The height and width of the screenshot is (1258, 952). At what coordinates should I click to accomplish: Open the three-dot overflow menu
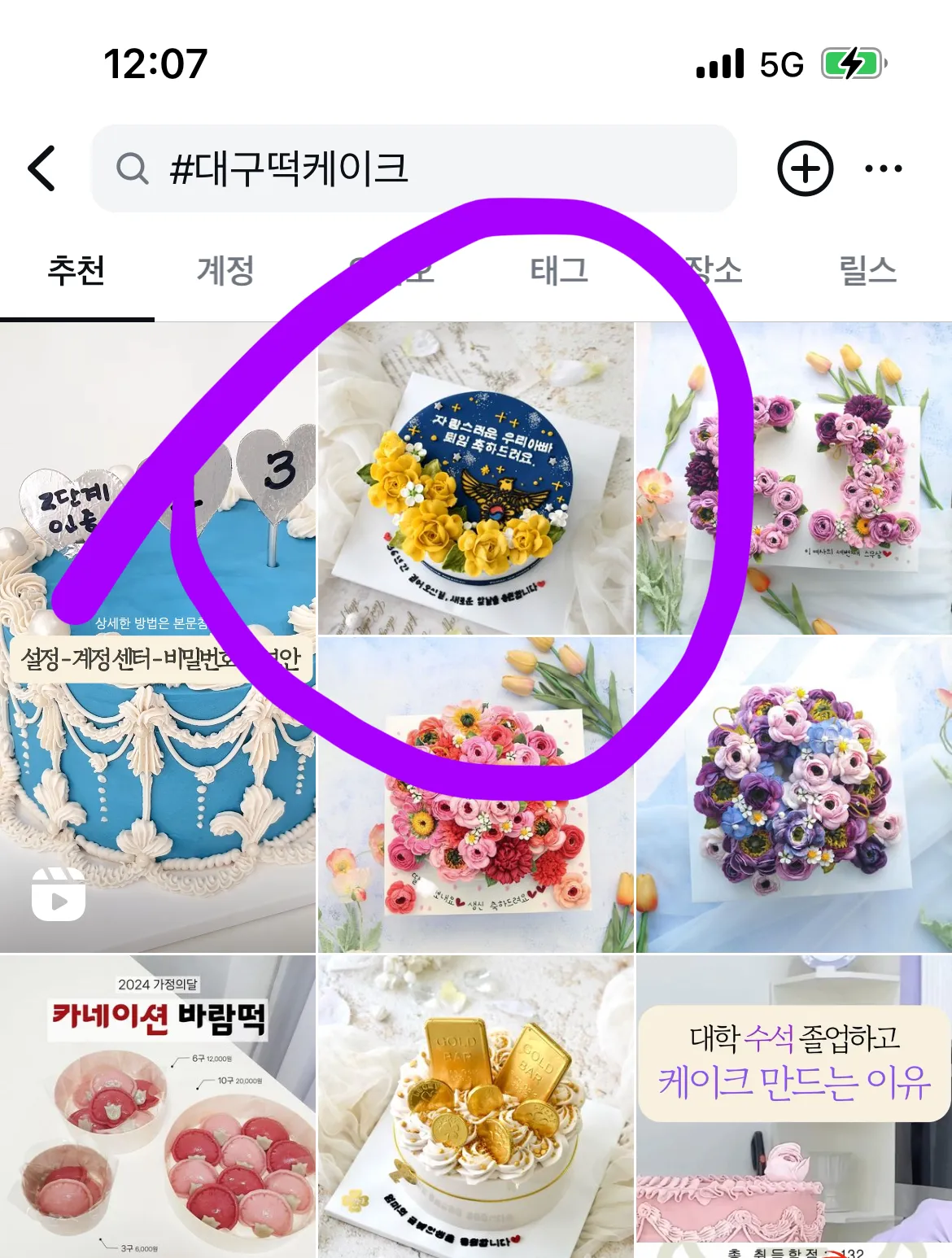(x=883, y=168)
